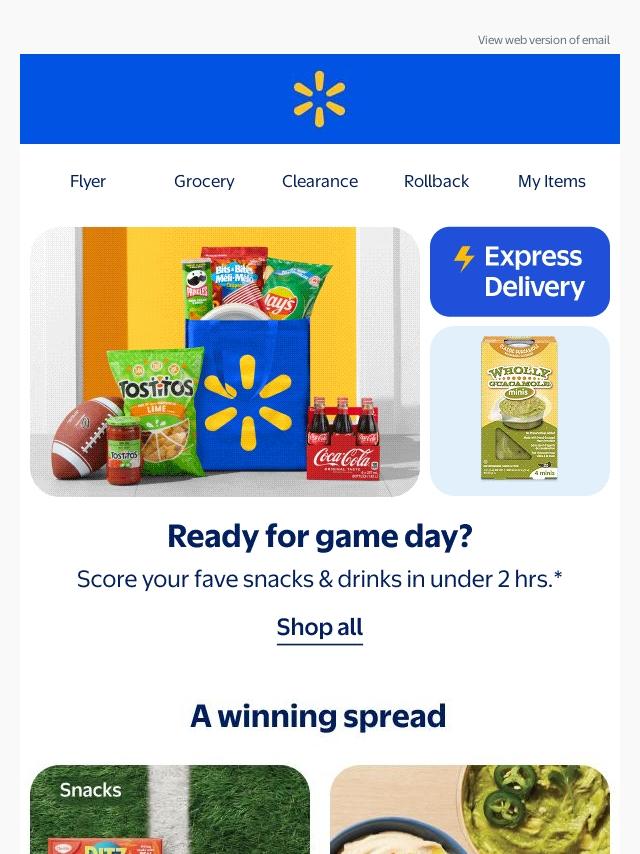The image size is (640, 854).
Task: Go to the Grocery section
Action: click(204, 181)
